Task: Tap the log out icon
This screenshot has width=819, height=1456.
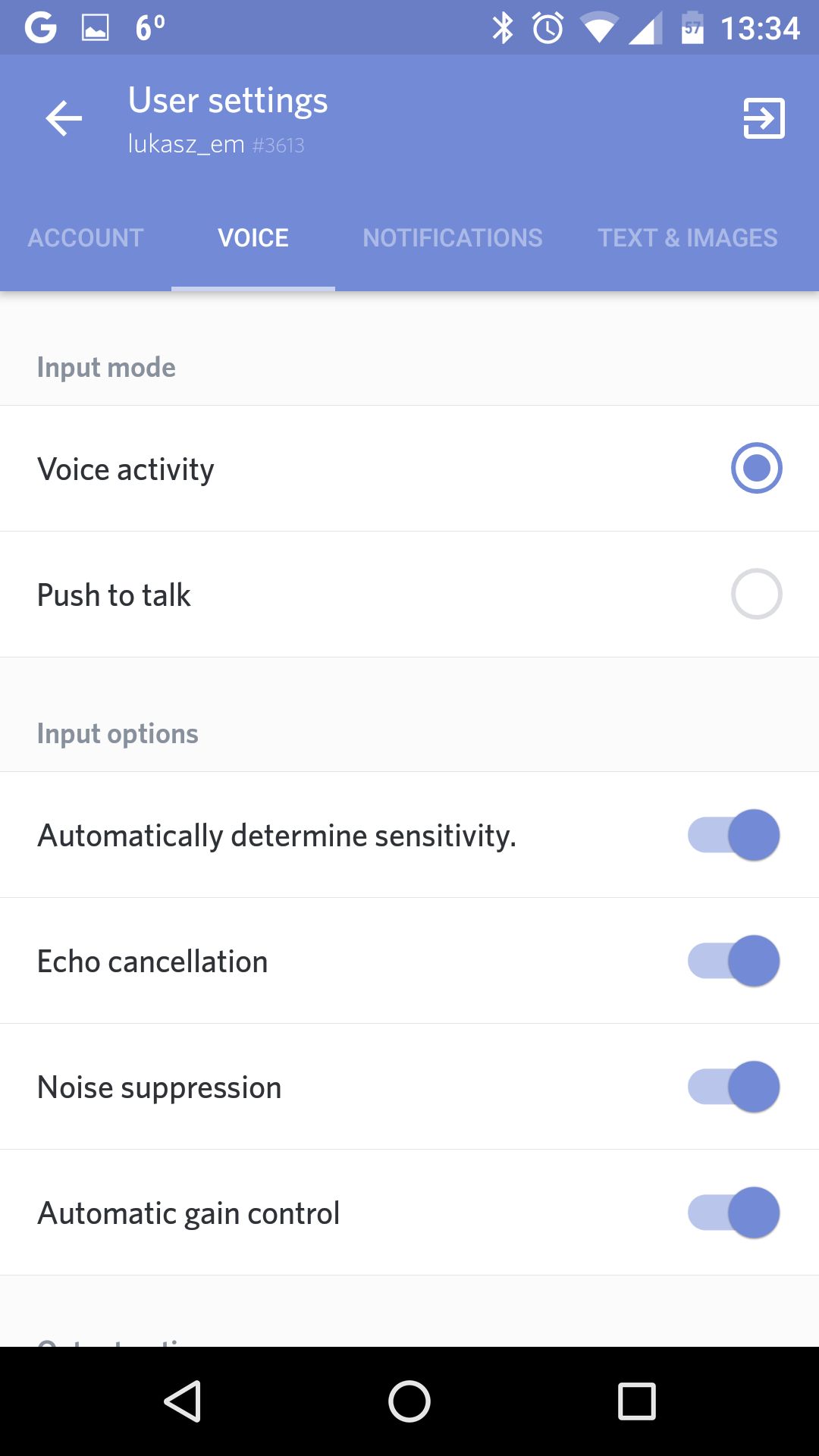Action: coord(764,119)
